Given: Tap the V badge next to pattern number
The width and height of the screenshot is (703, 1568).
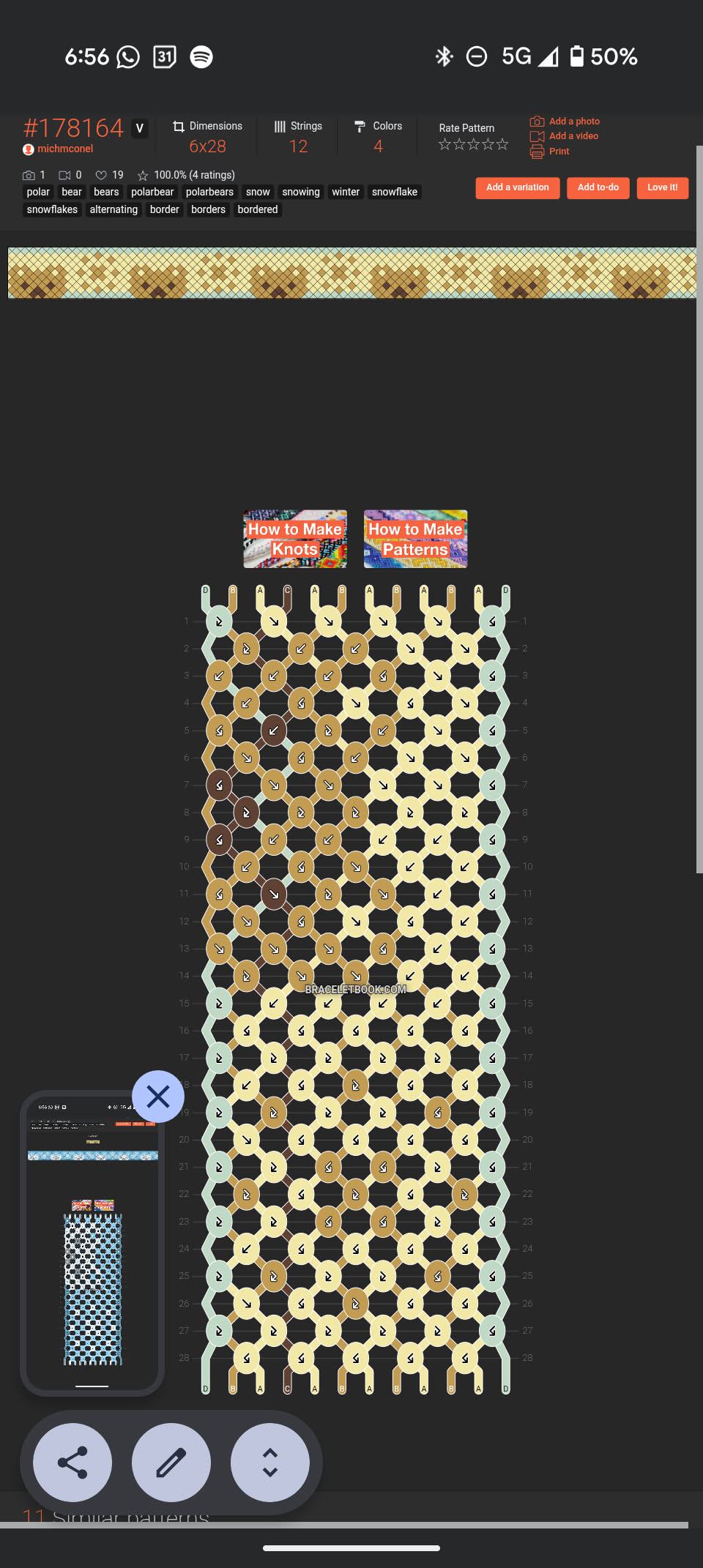Looking at the screenshot, I should pos(140,129).
